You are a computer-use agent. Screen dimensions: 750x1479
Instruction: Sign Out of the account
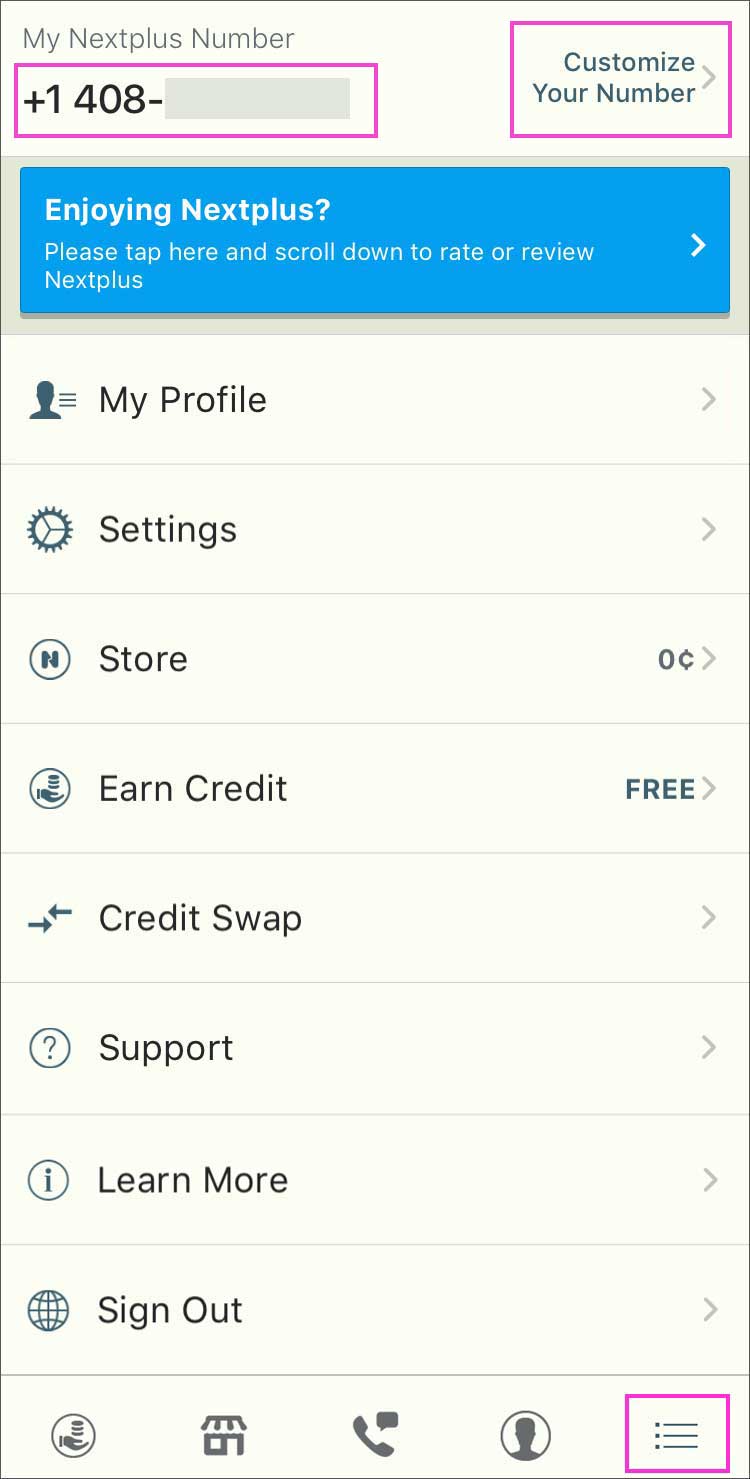coord(375,1310)
